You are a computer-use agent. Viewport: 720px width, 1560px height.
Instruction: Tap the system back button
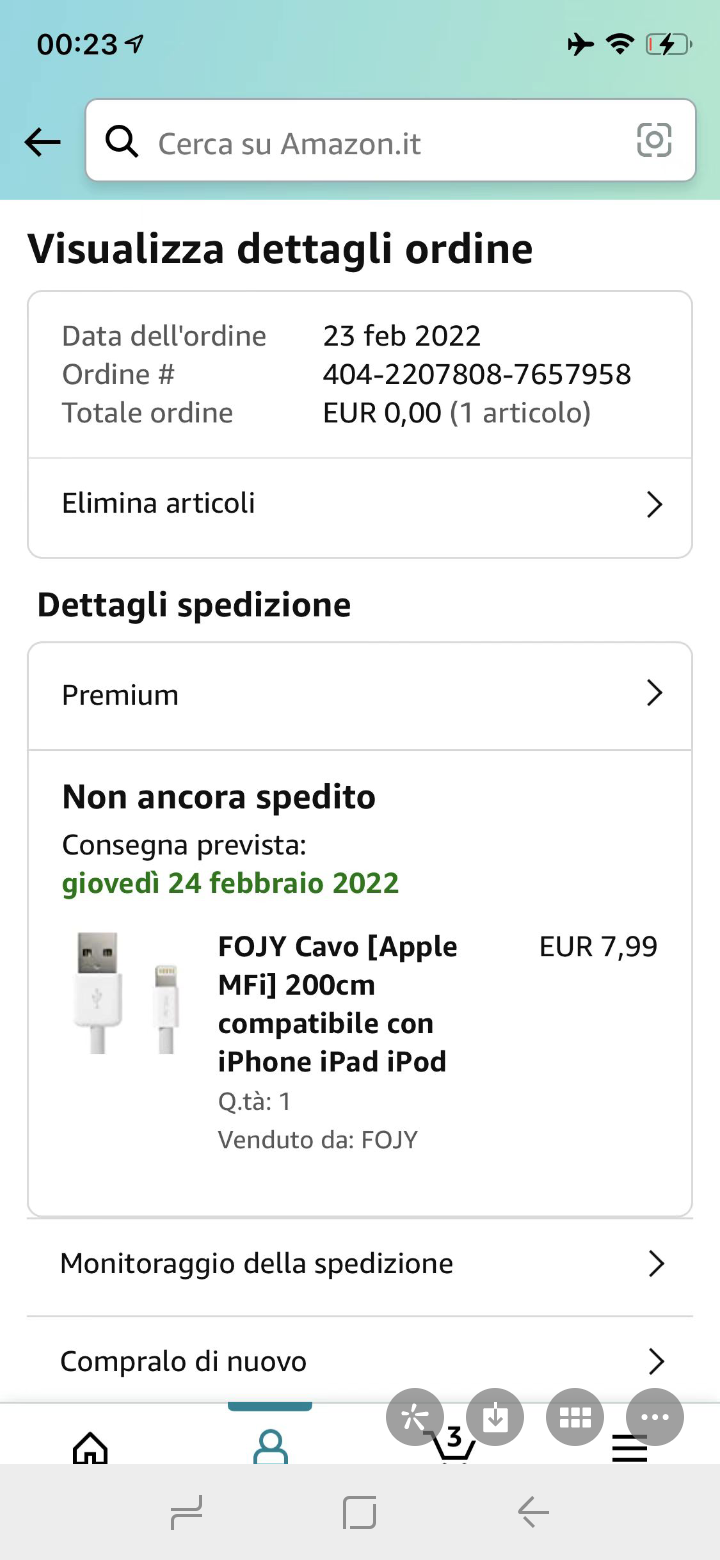(533, 1512)
